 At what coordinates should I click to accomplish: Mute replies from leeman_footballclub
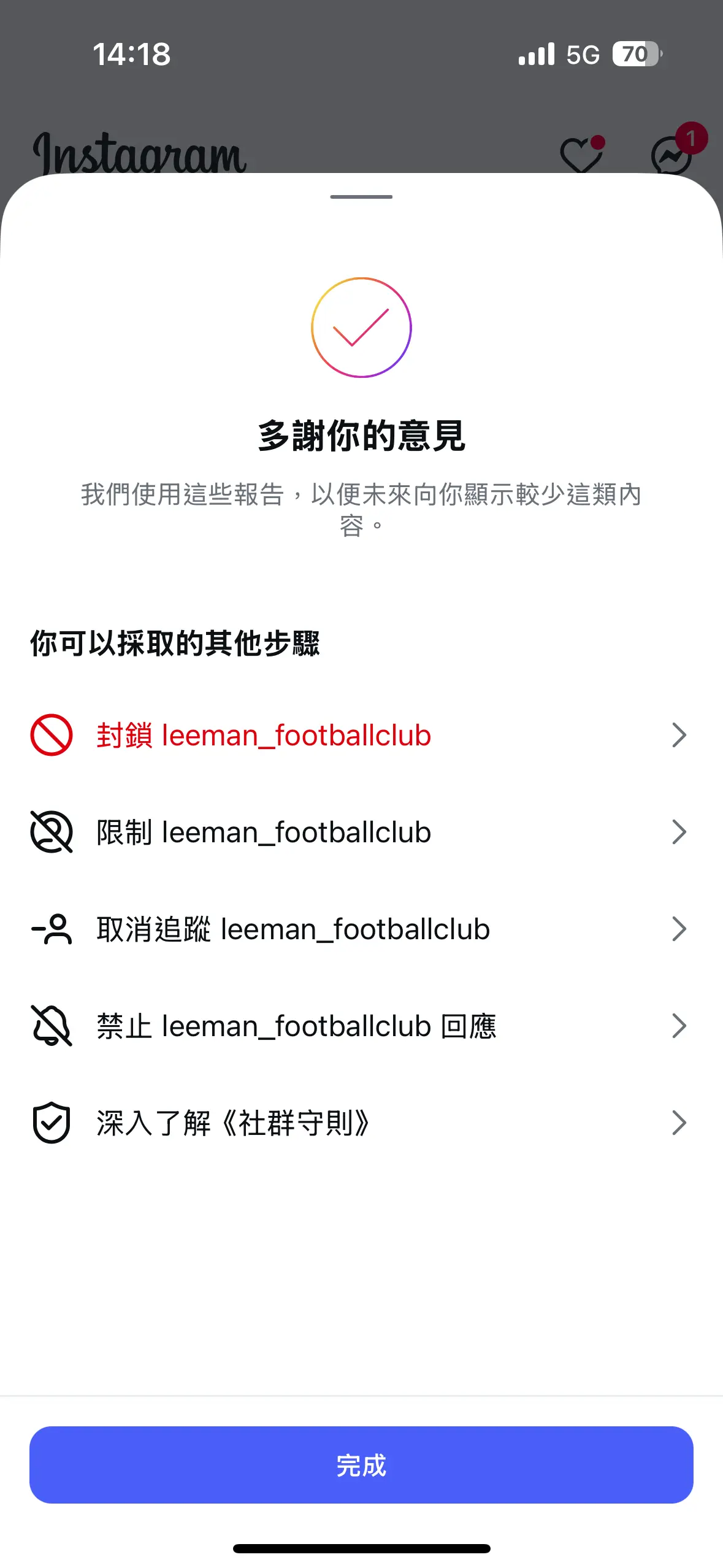361,1026
